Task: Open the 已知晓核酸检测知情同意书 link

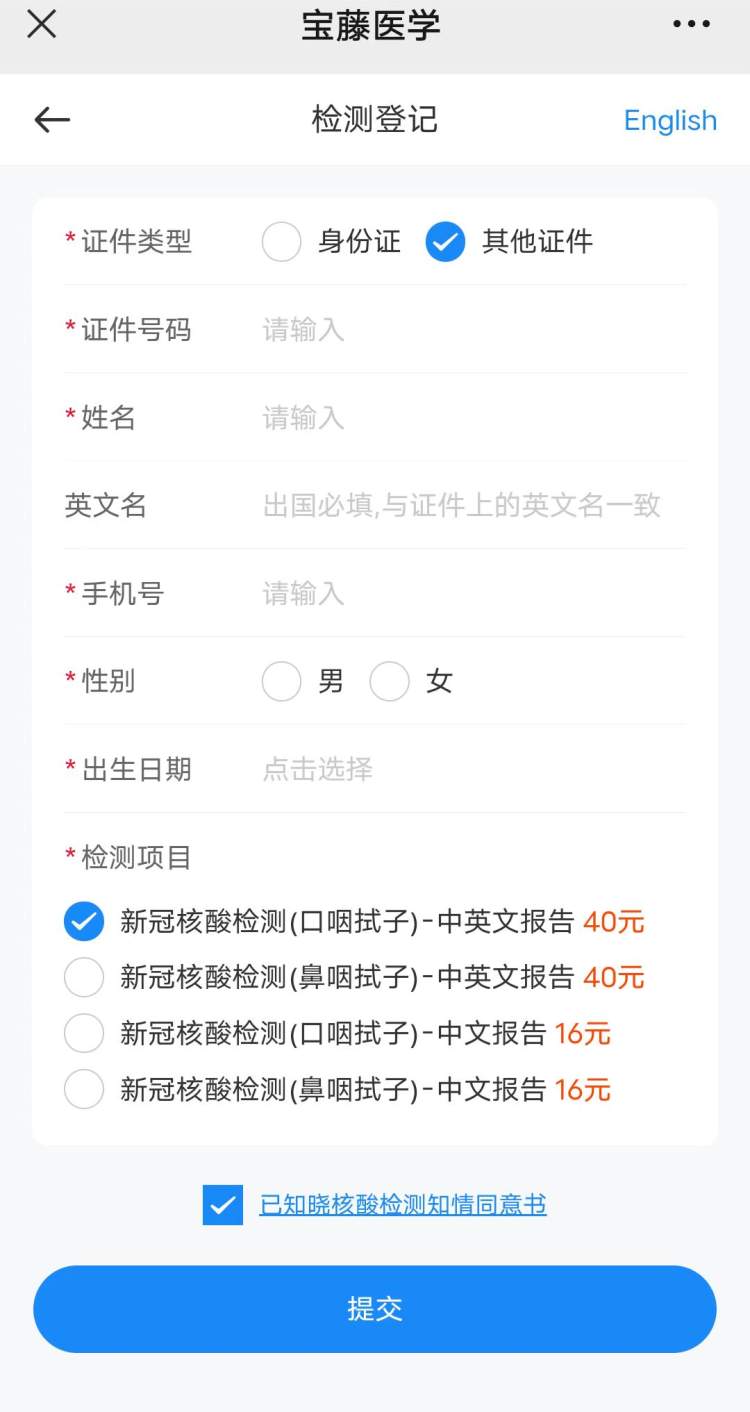Action: 403,1205
